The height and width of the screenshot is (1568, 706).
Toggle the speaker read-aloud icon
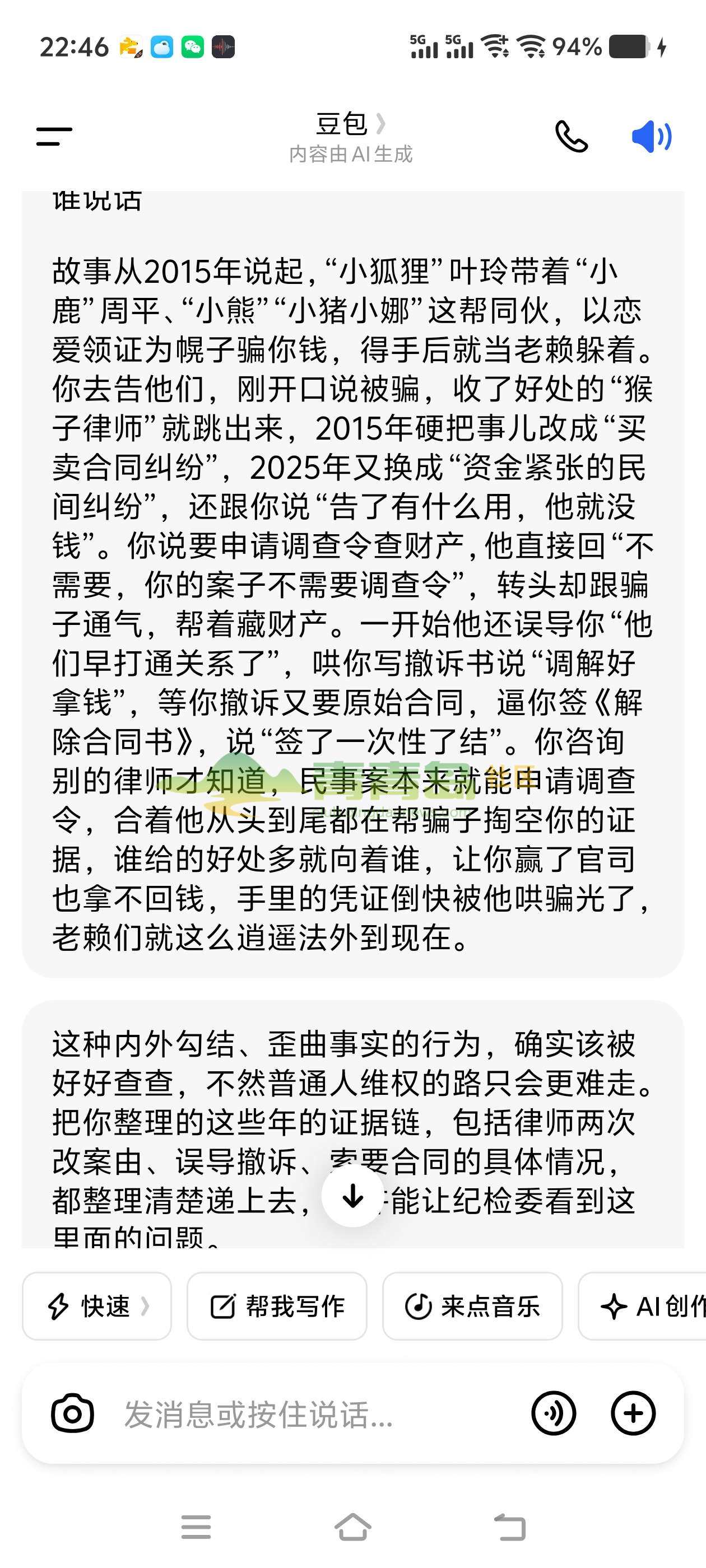pyautogui.click(x=651, y=136)
